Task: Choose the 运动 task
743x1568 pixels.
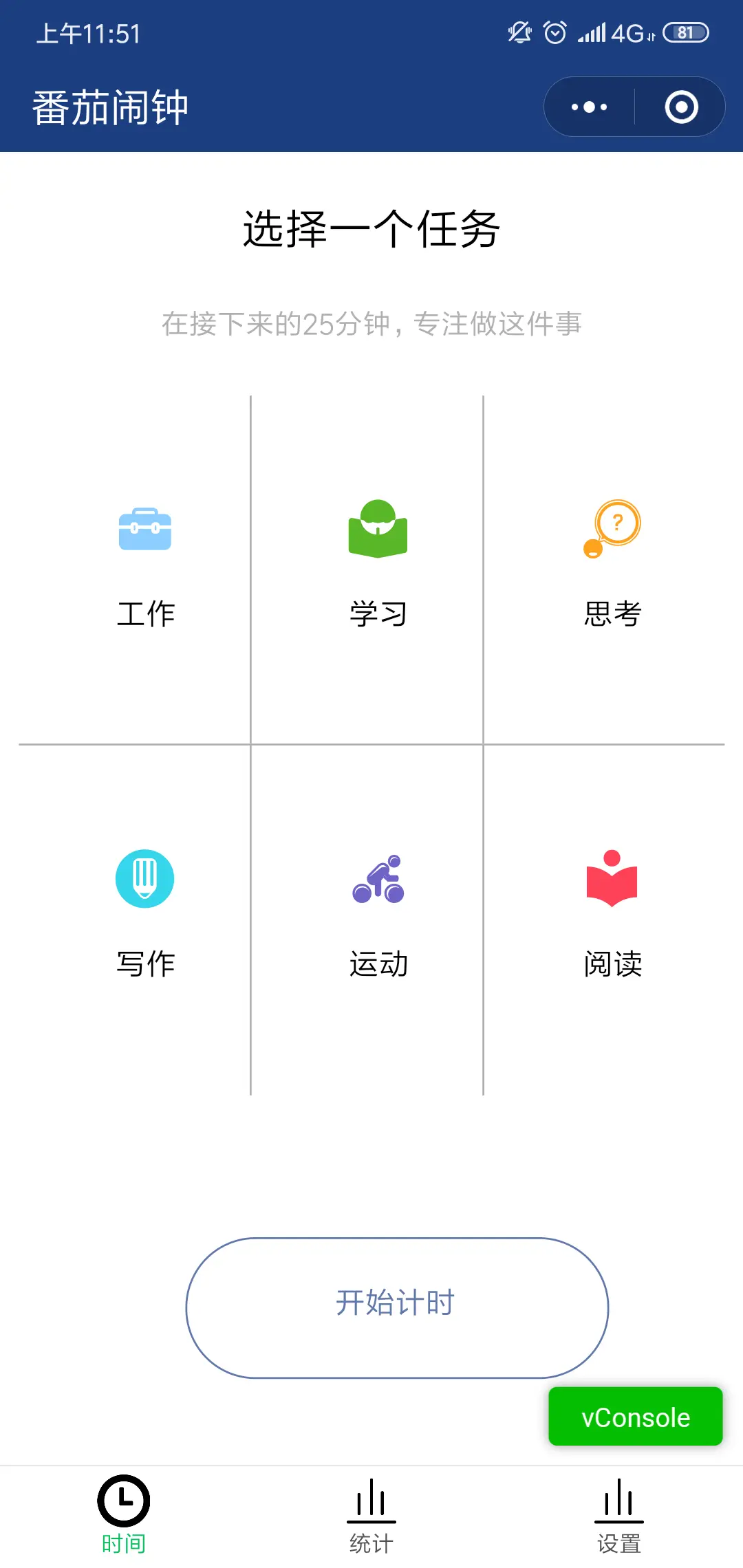Action: coord(378,915)
